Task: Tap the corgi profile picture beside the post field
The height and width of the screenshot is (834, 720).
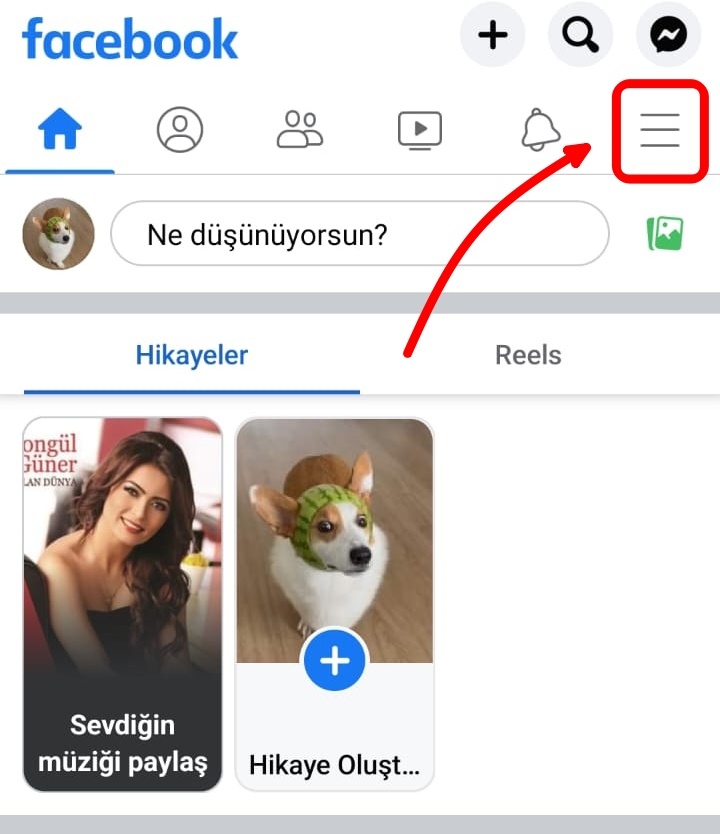Action: click(58, 234)
